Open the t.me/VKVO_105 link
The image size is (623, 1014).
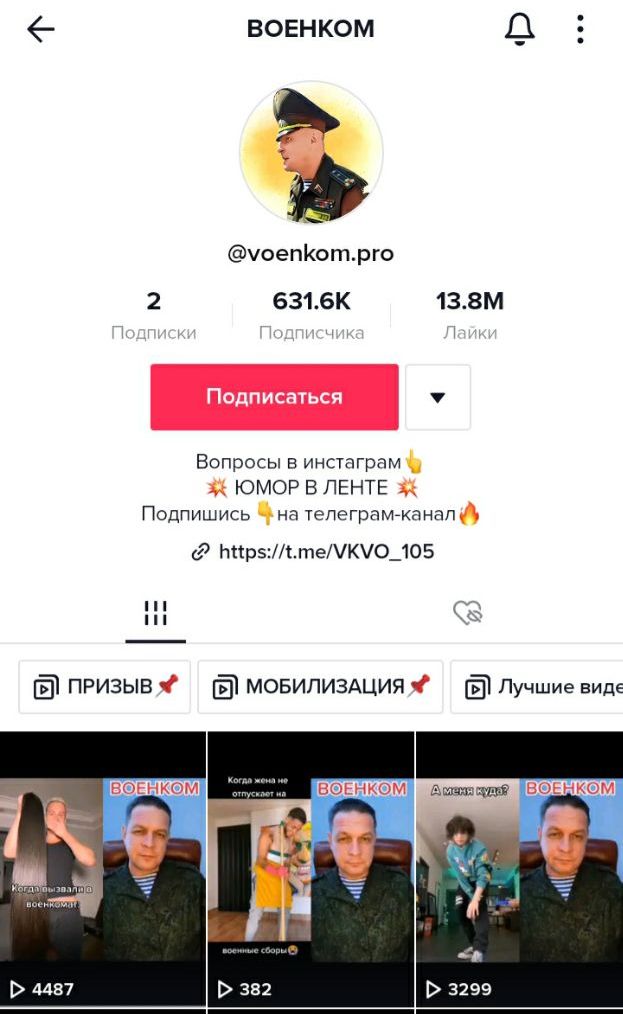click(x=313, y=552)
